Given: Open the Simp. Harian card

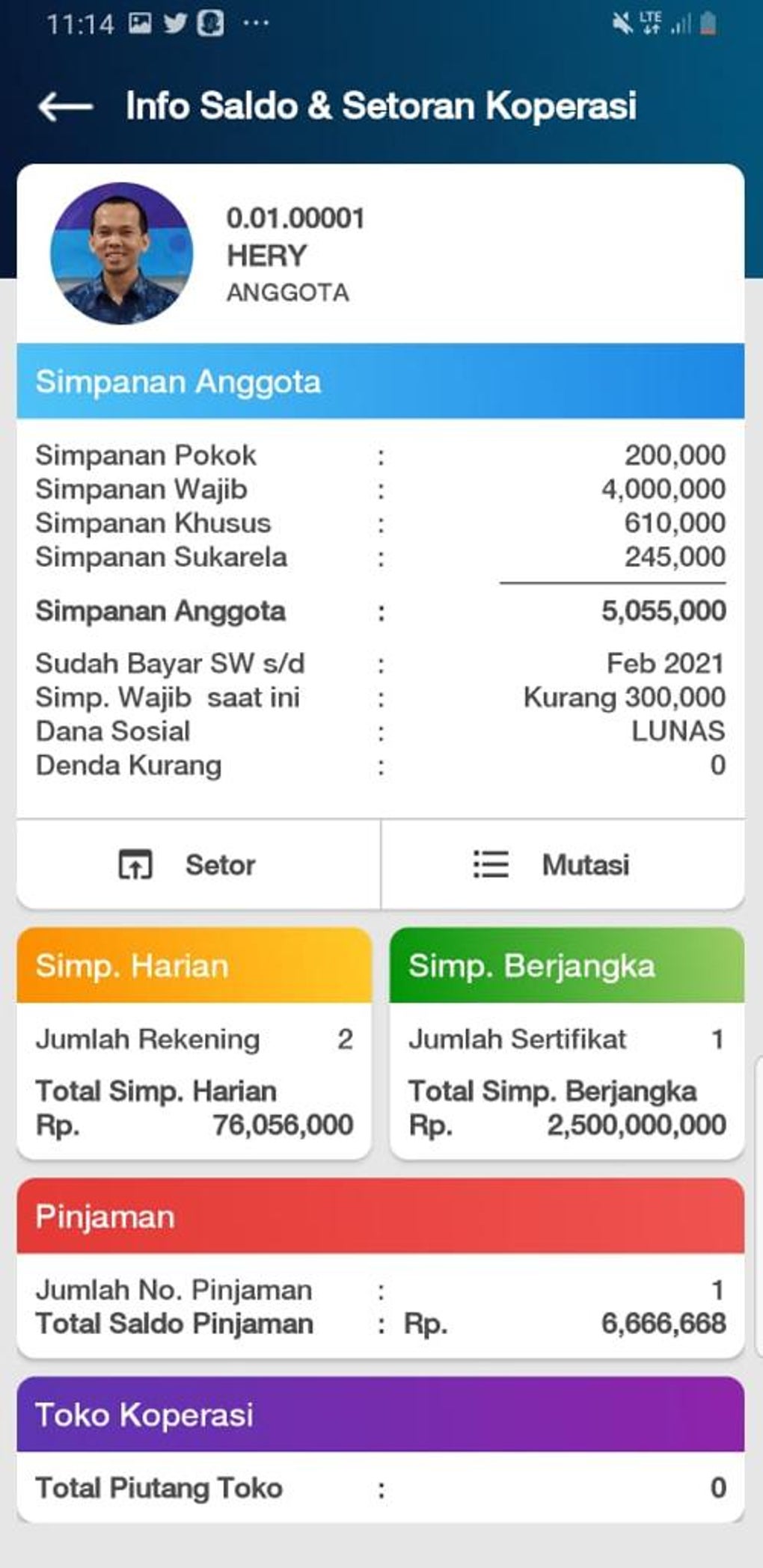Looking at the screenshot, I should click(194, 1043).
